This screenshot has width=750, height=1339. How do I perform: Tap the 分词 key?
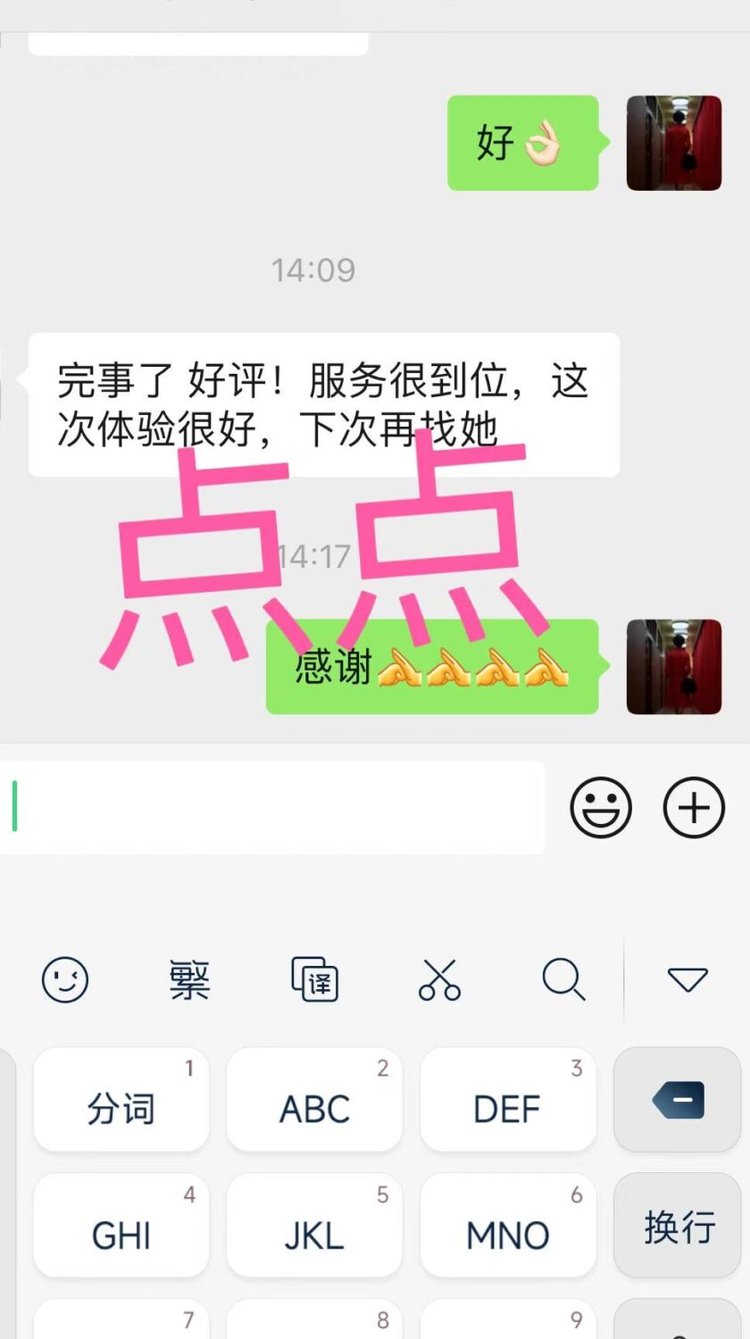point(121,1100)
